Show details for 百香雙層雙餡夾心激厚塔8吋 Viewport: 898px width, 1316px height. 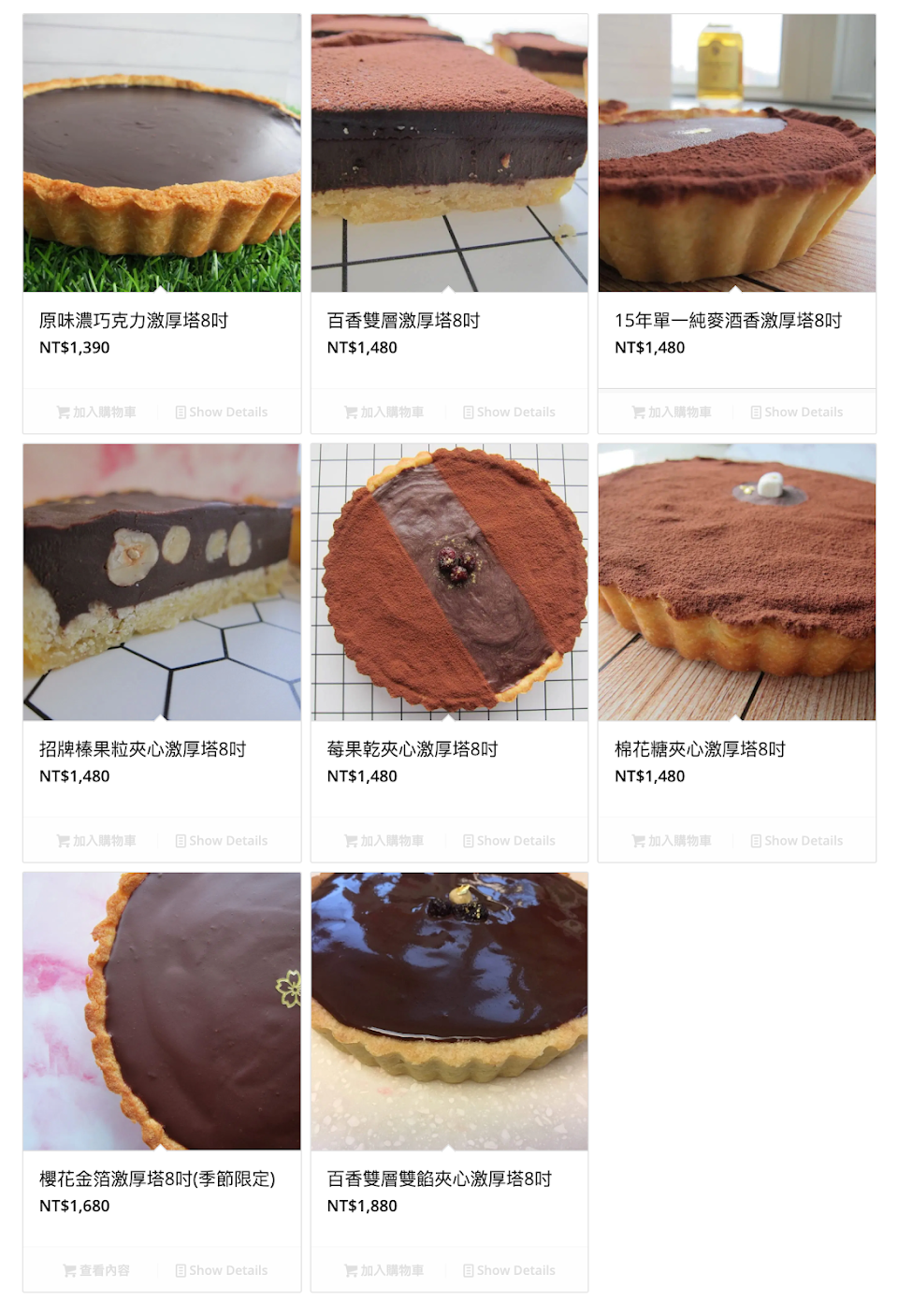pyautogui.click(x=509, y=1270)
